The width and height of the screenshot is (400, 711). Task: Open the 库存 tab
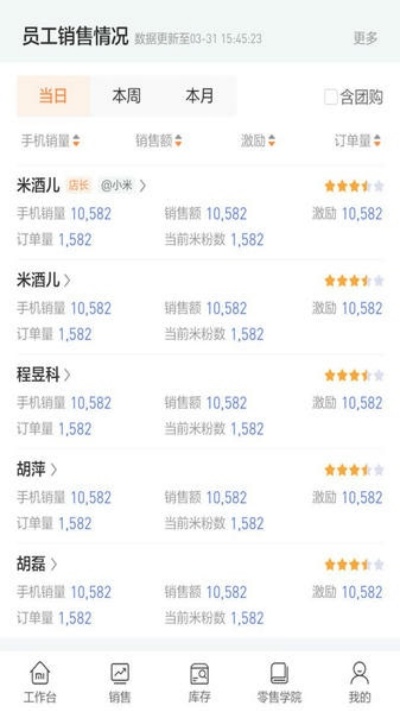[200, 682]
